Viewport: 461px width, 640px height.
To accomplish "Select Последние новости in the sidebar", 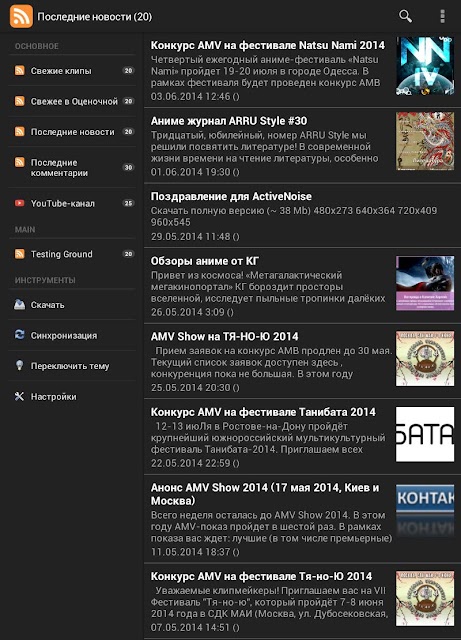I will [x=72, y=132].
